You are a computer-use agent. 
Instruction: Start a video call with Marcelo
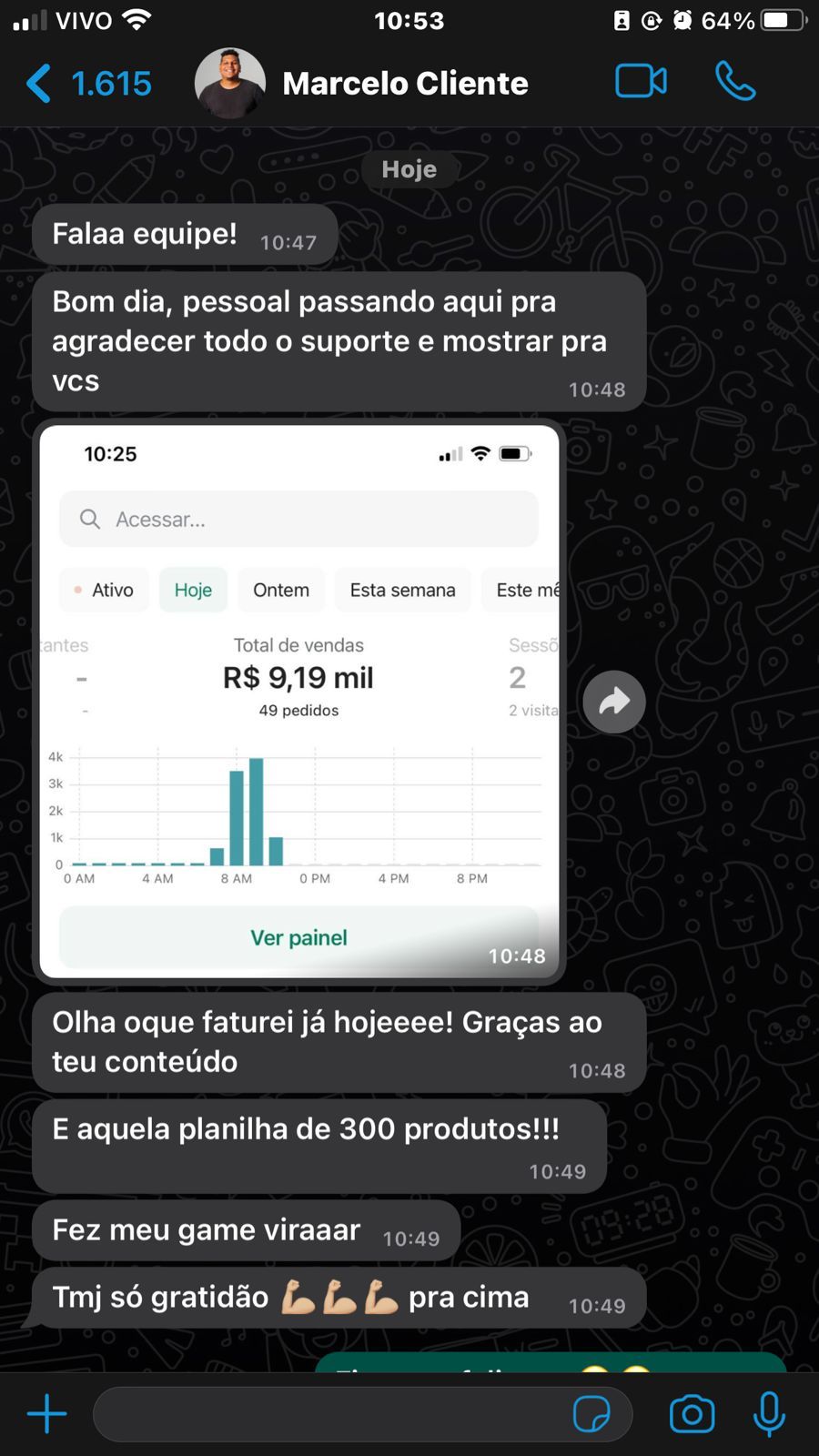tap(641, 82)
